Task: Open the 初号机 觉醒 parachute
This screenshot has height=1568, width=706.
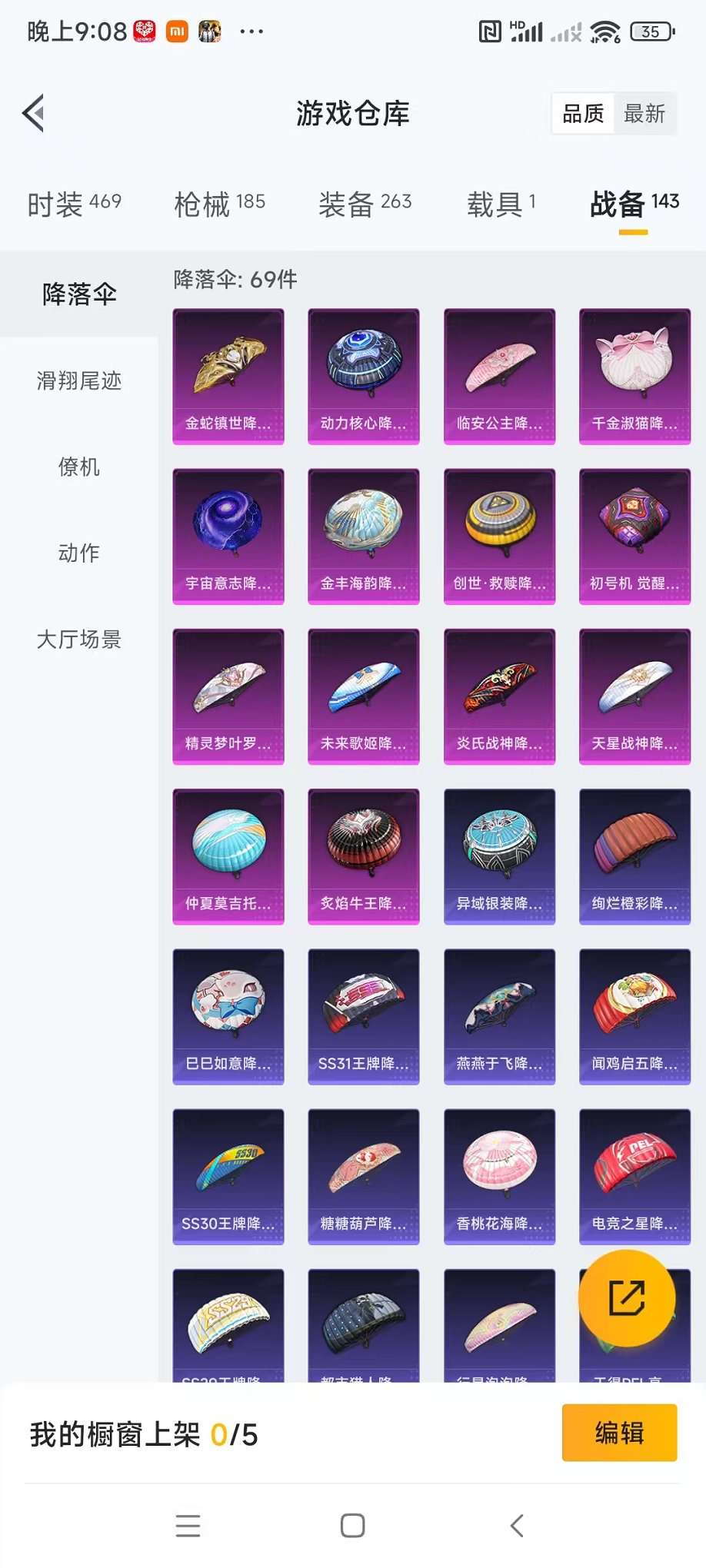Action: [x=634, y=536]
